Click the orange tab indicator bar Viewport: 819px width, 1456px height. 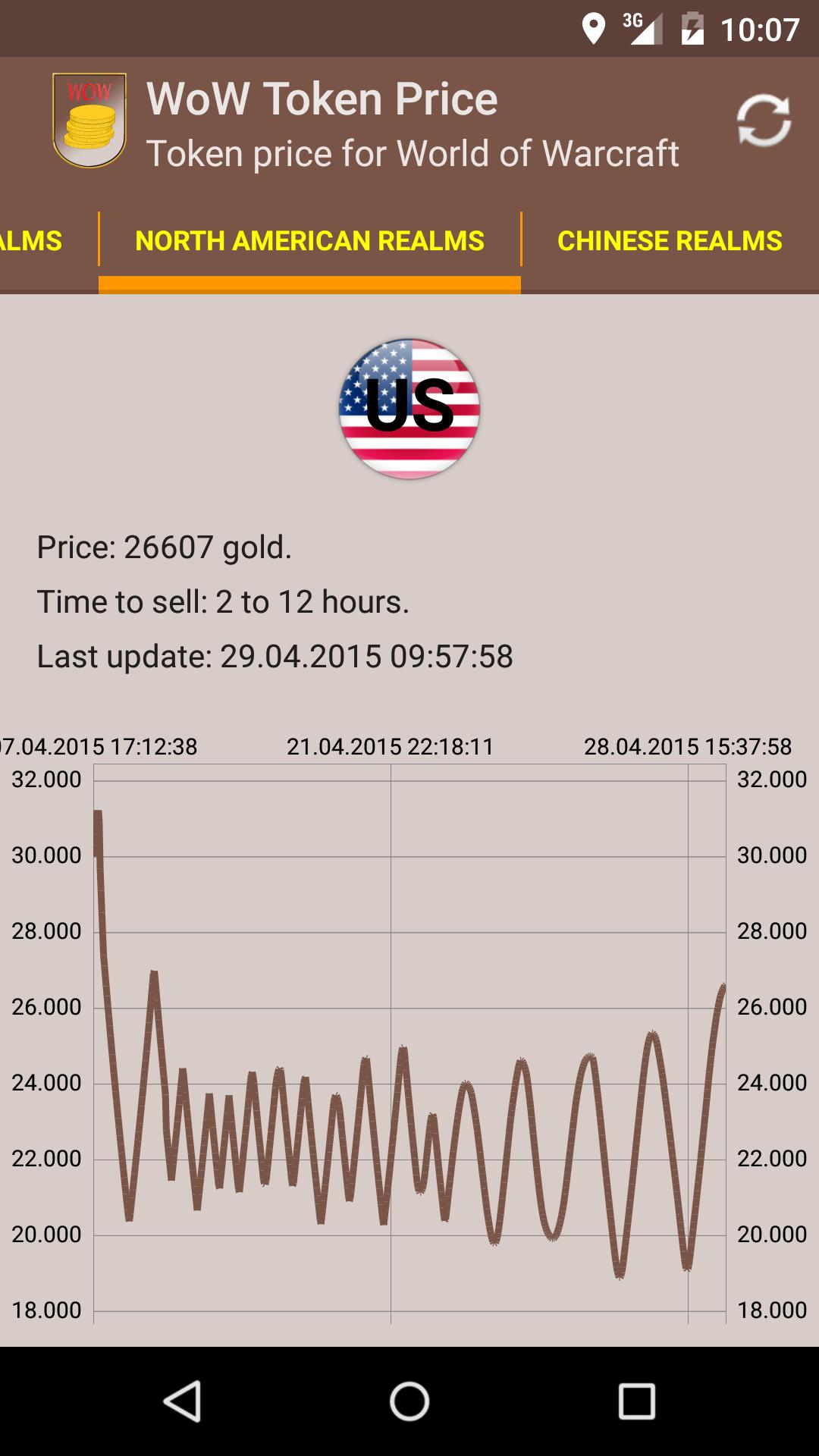click(x=309, y=283)
